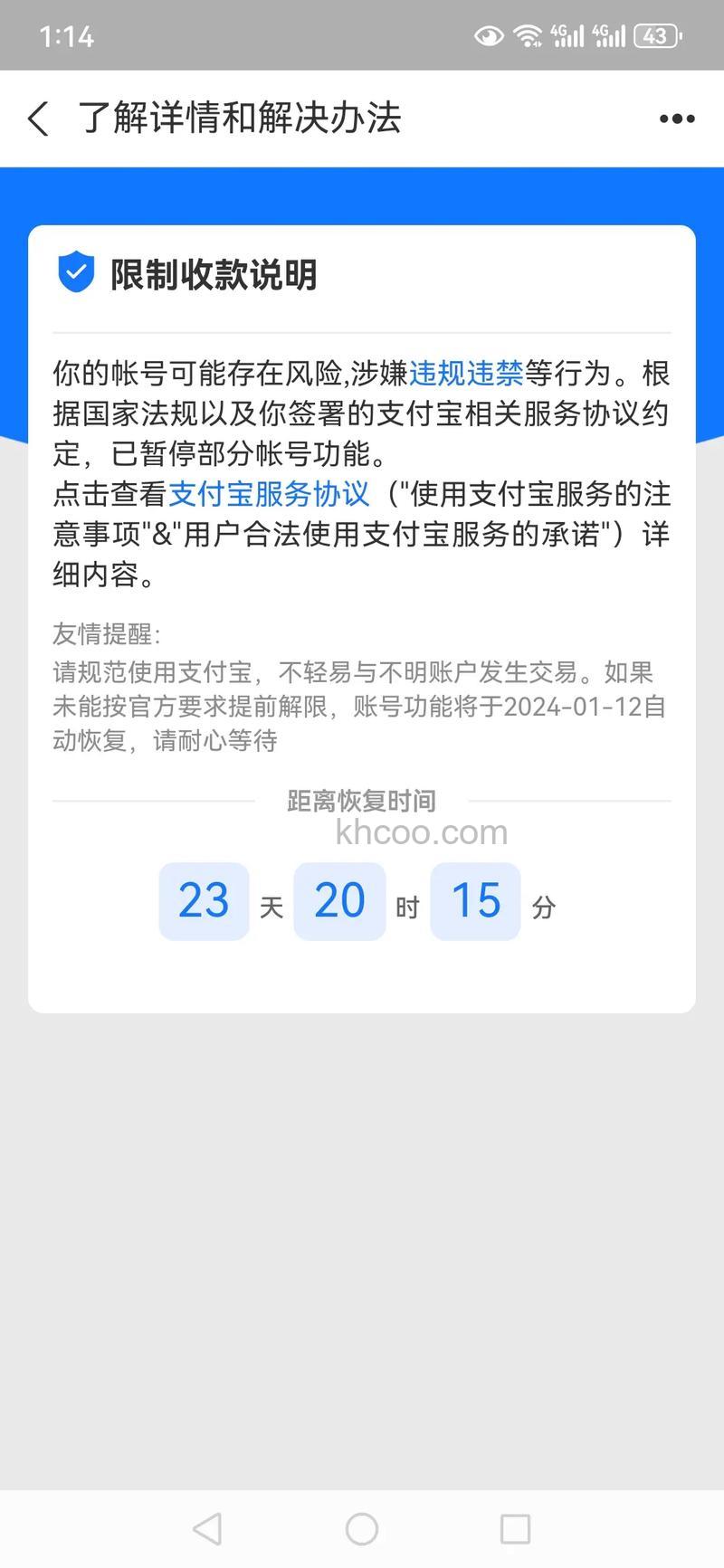Open the three-dot overflow menu
Image resolution: width=724 pixels, height=1568 pixels.
coord(676,118)
